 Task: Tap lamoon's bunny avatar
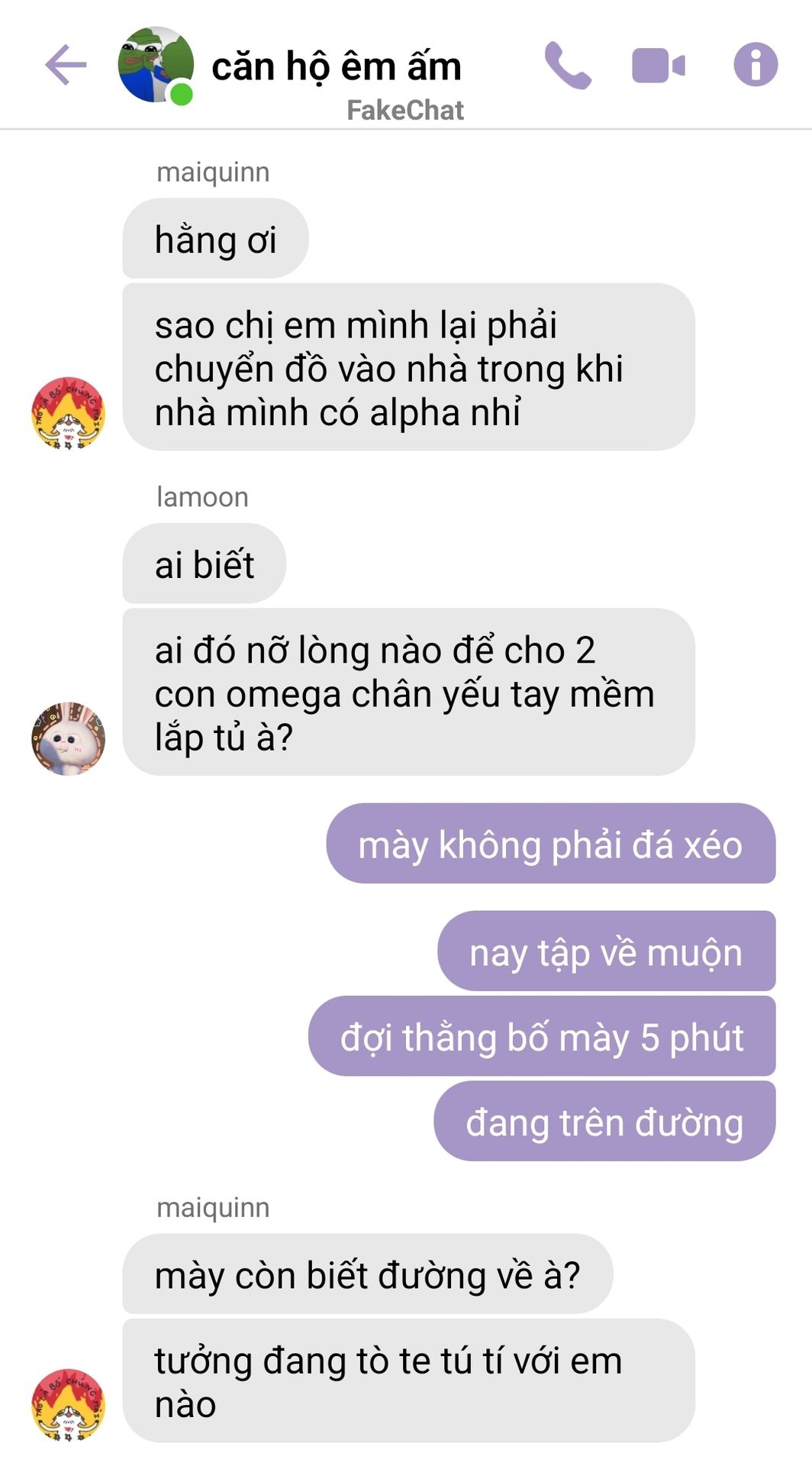pyautogui.click(x=68, y=738)
